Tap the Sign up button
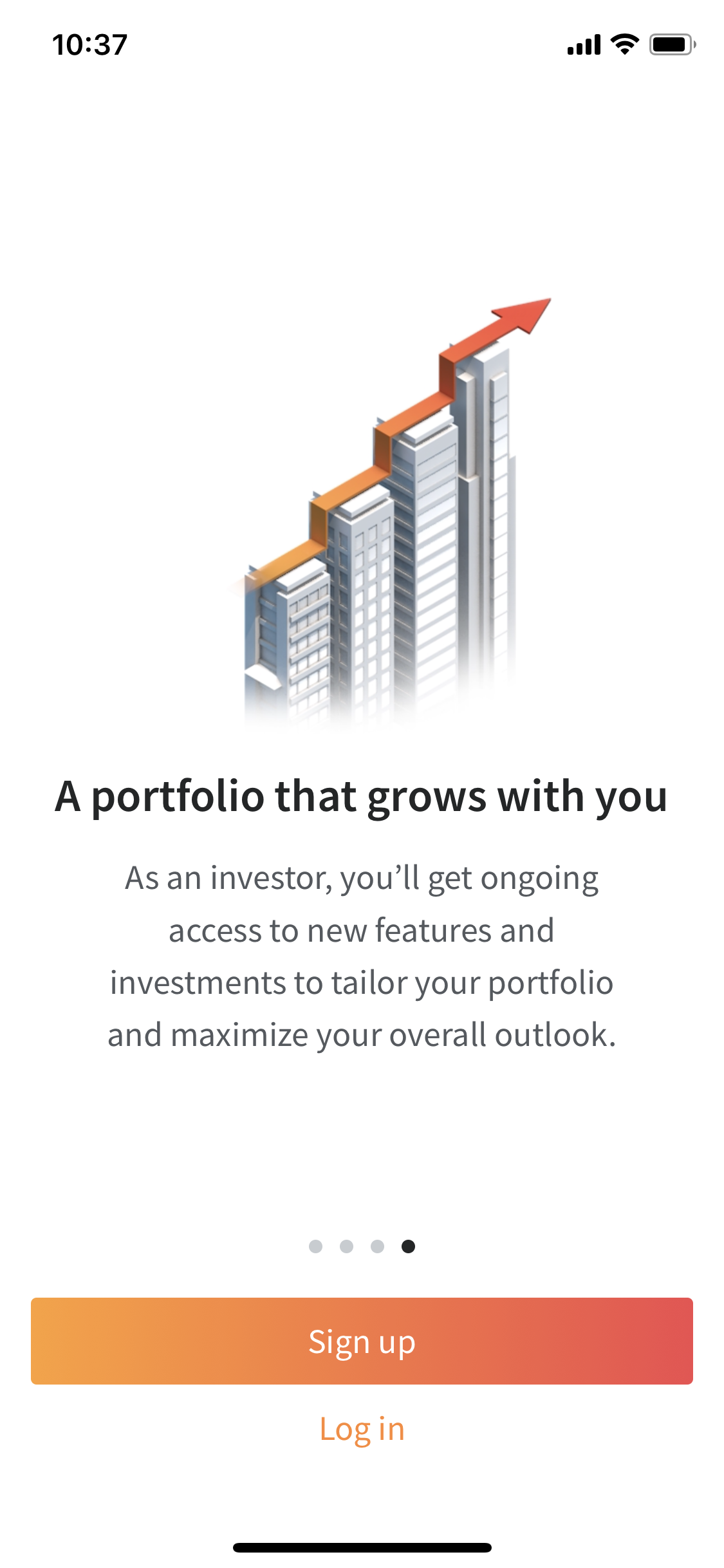 tap(362, 1341)
